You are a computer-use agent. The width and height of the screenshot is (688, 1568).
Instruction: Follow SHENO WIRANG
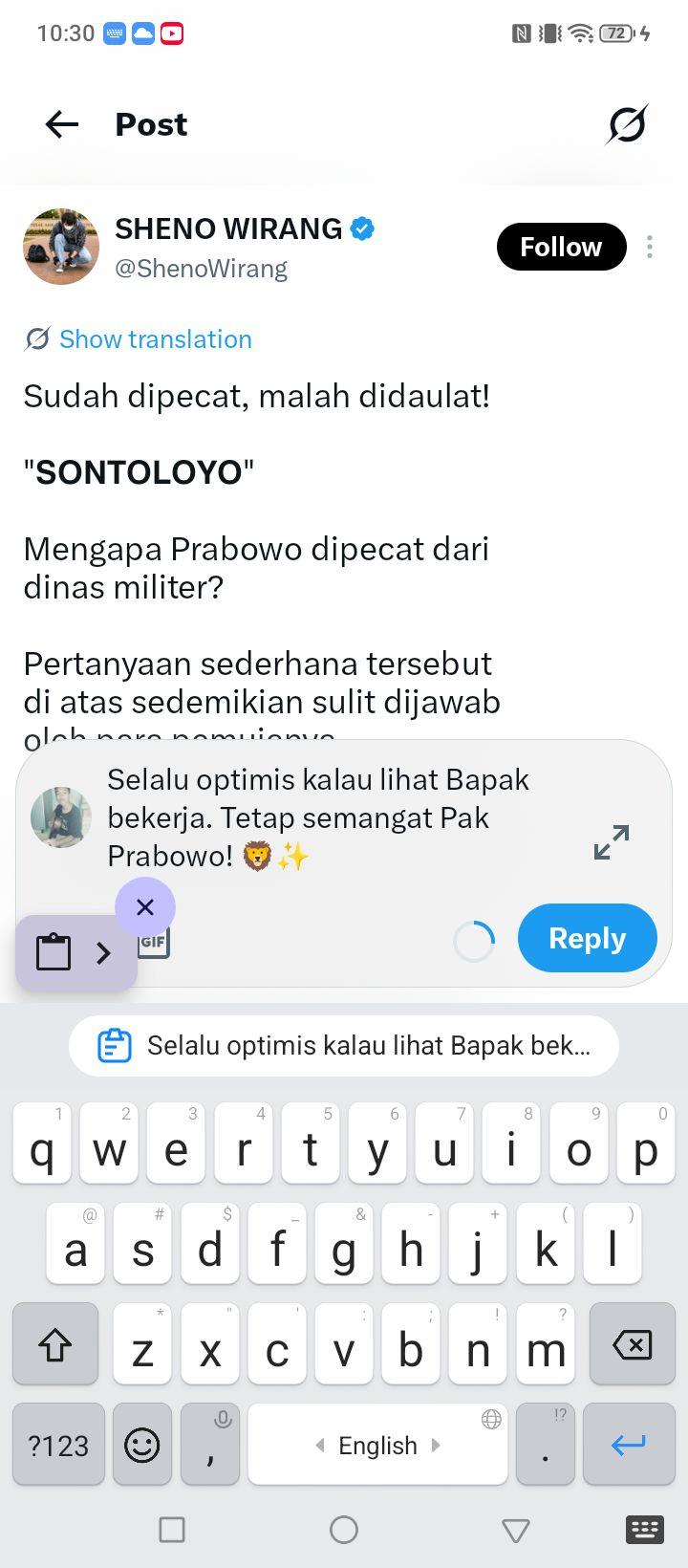coord(561,247)
